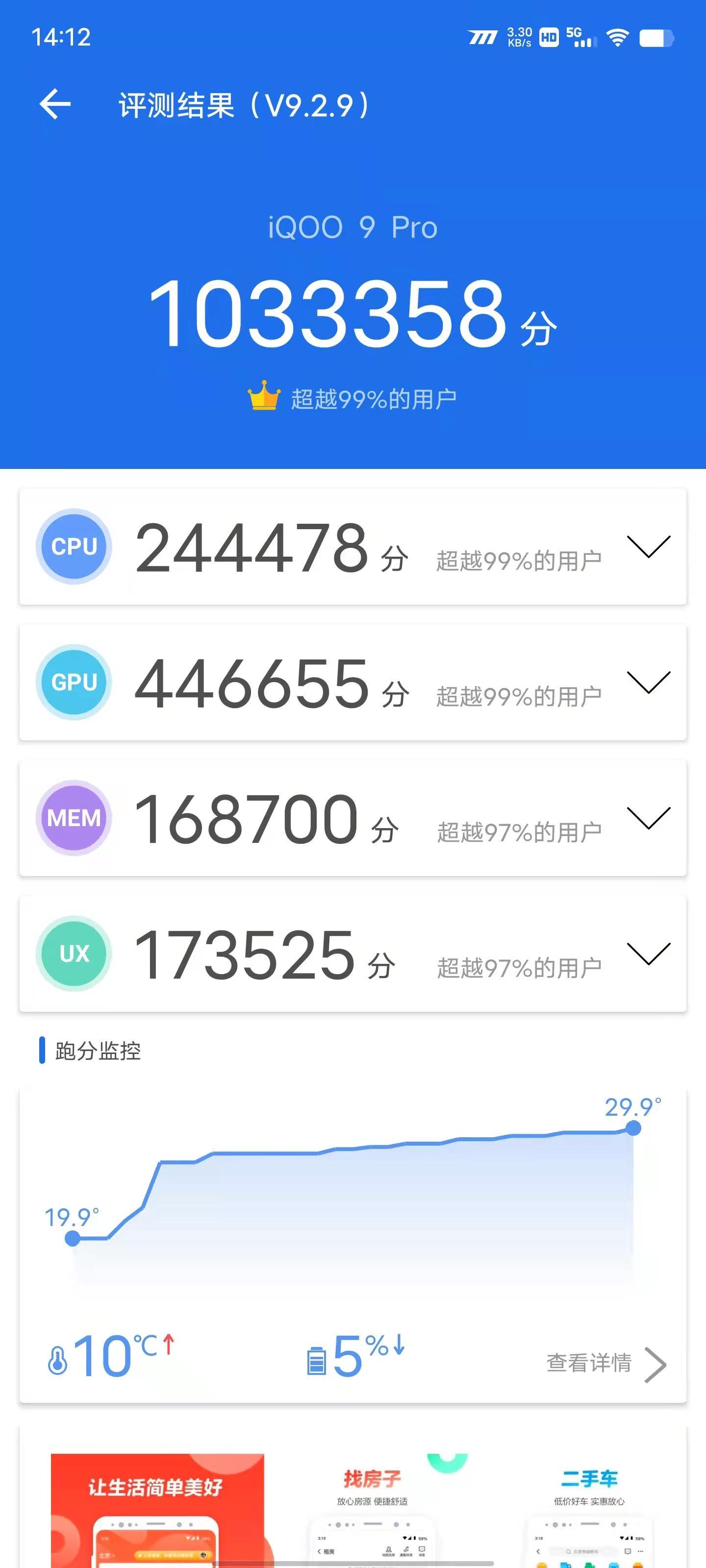The height and width of the screenshot is (1568, 706).
Task: Expand the MEM score details
Action: (648, 817)
